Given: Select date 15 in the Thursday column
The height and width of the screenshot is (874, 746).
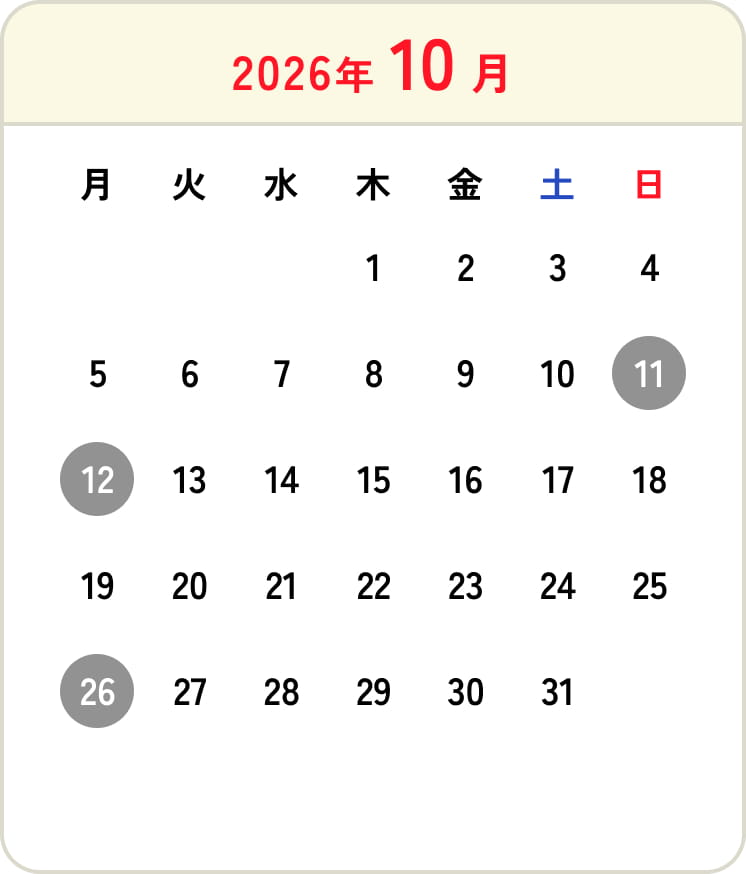Looking at the screenshot, I should (373, 480).
